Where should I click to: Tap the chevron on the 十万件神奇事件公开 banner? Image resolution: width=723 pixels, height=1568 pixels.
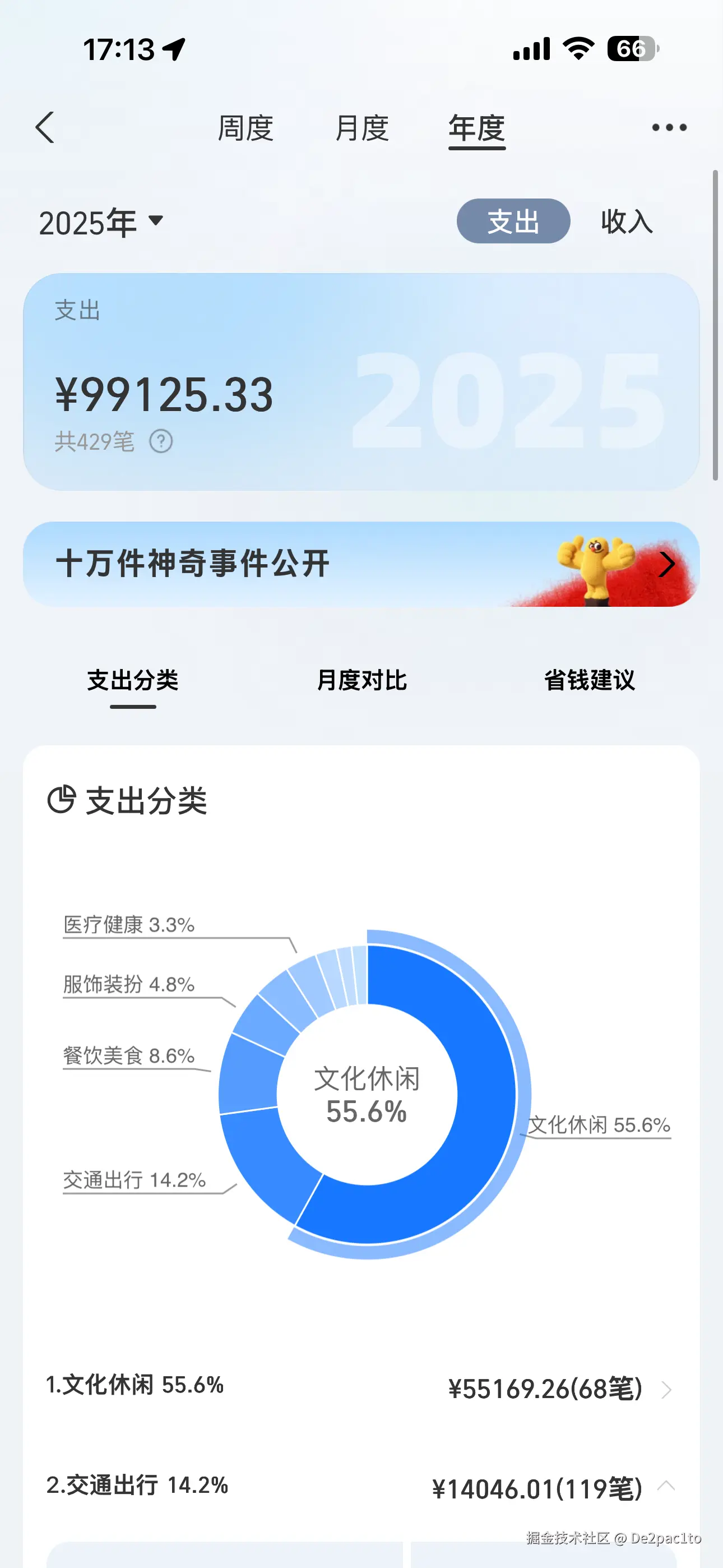(668, 563)
